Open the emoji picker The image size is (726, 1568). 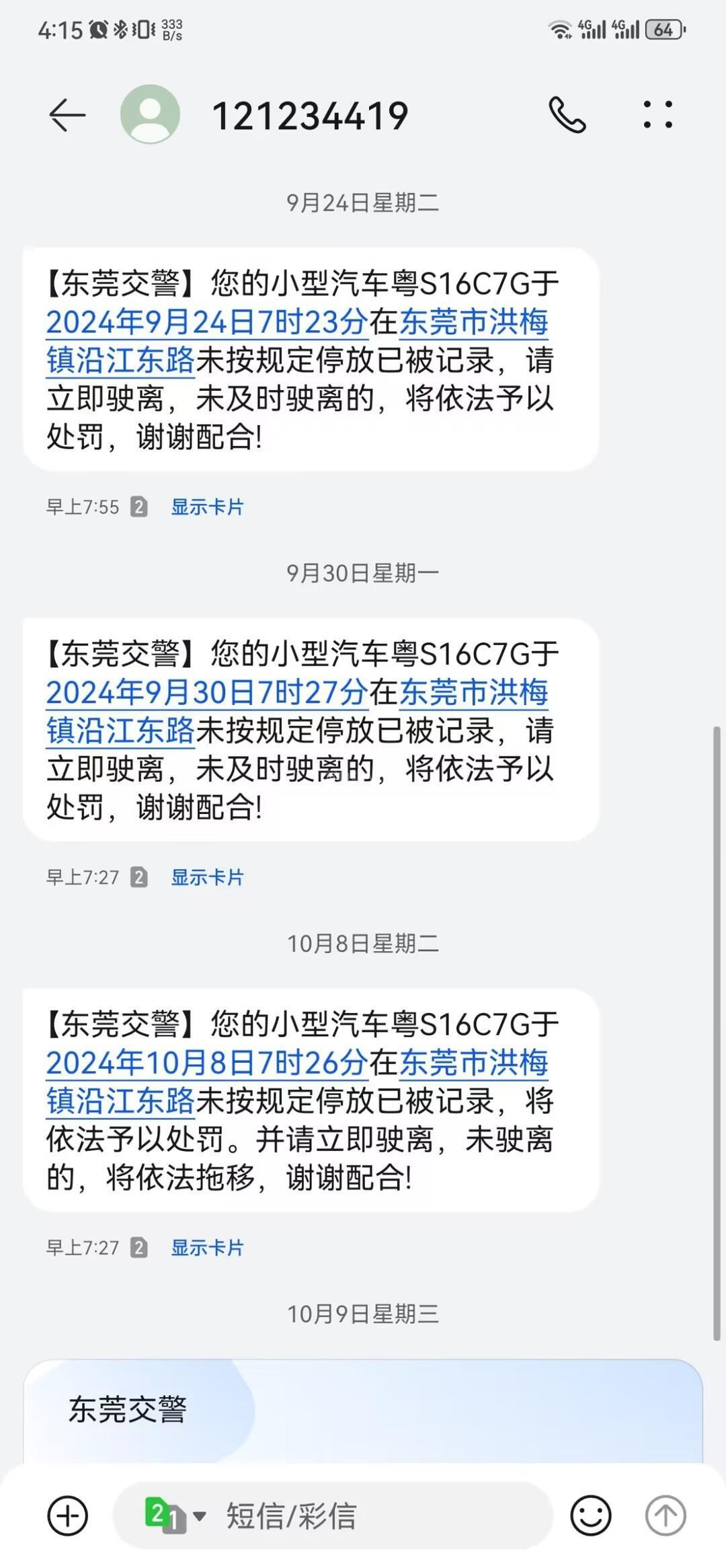(x=591, y=1516)
